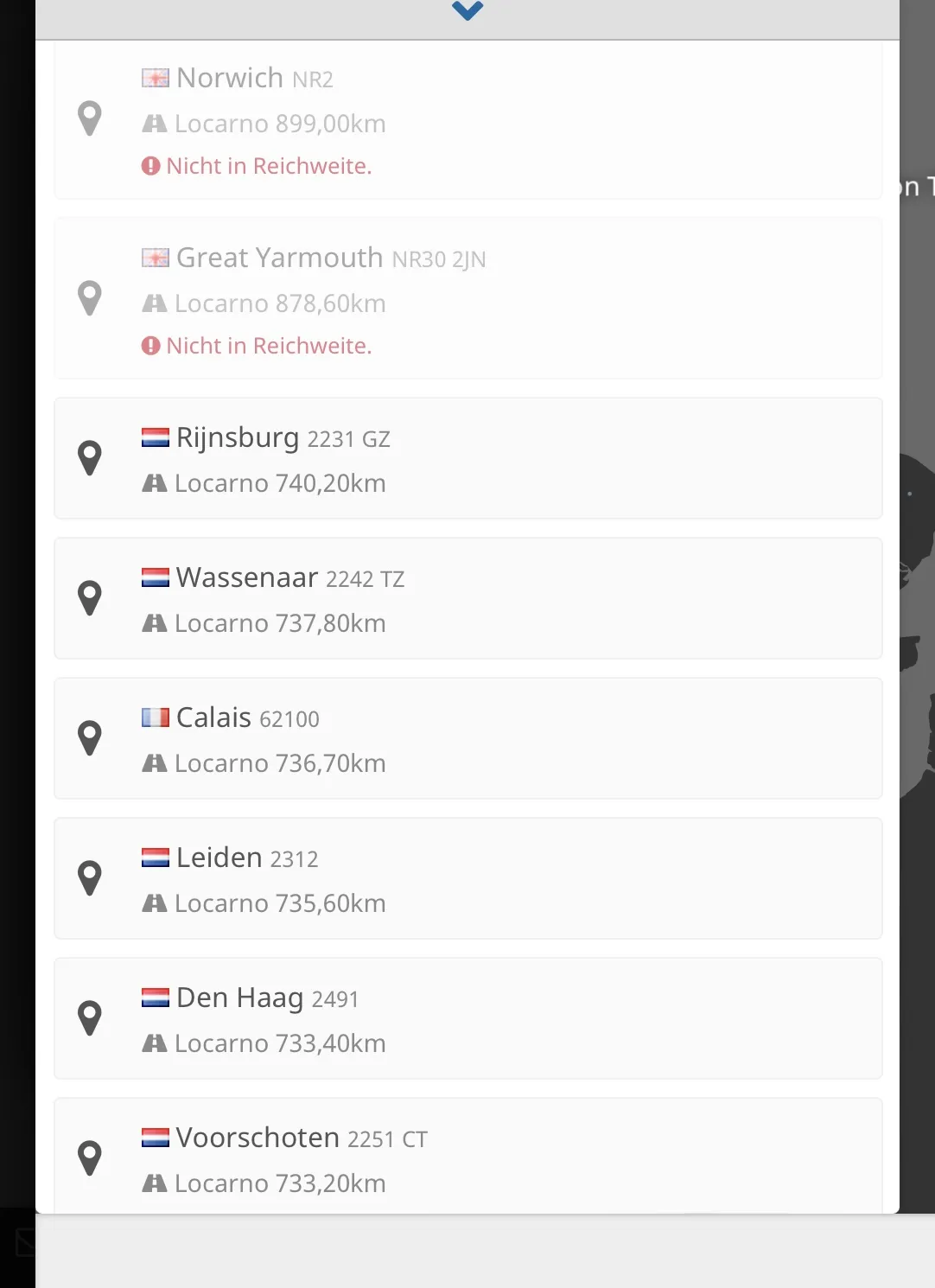935x1288 pixels.
Task: Choose Voorschoten 2251 CT
Action: pos(467,1157)
